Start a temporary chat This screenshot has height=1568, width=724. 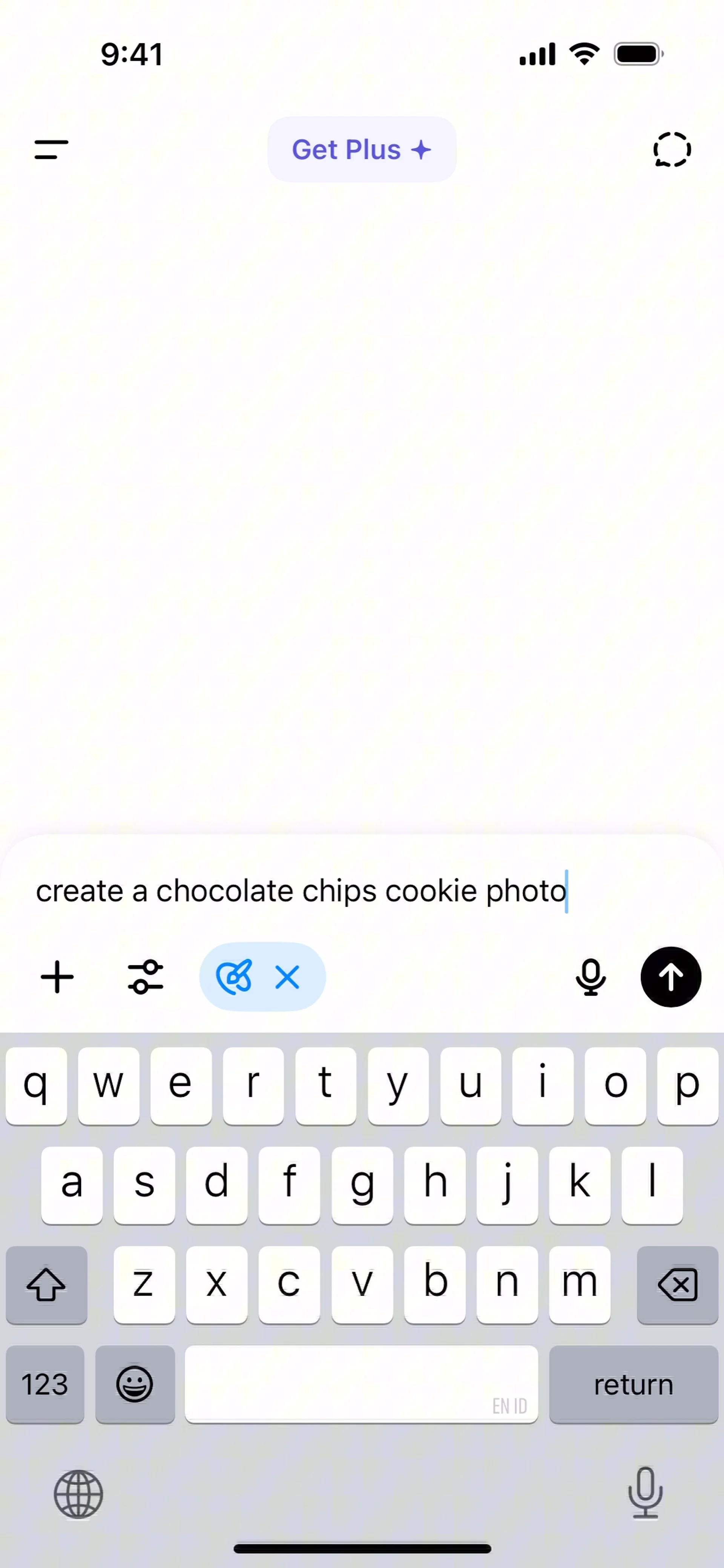[672, 150]
